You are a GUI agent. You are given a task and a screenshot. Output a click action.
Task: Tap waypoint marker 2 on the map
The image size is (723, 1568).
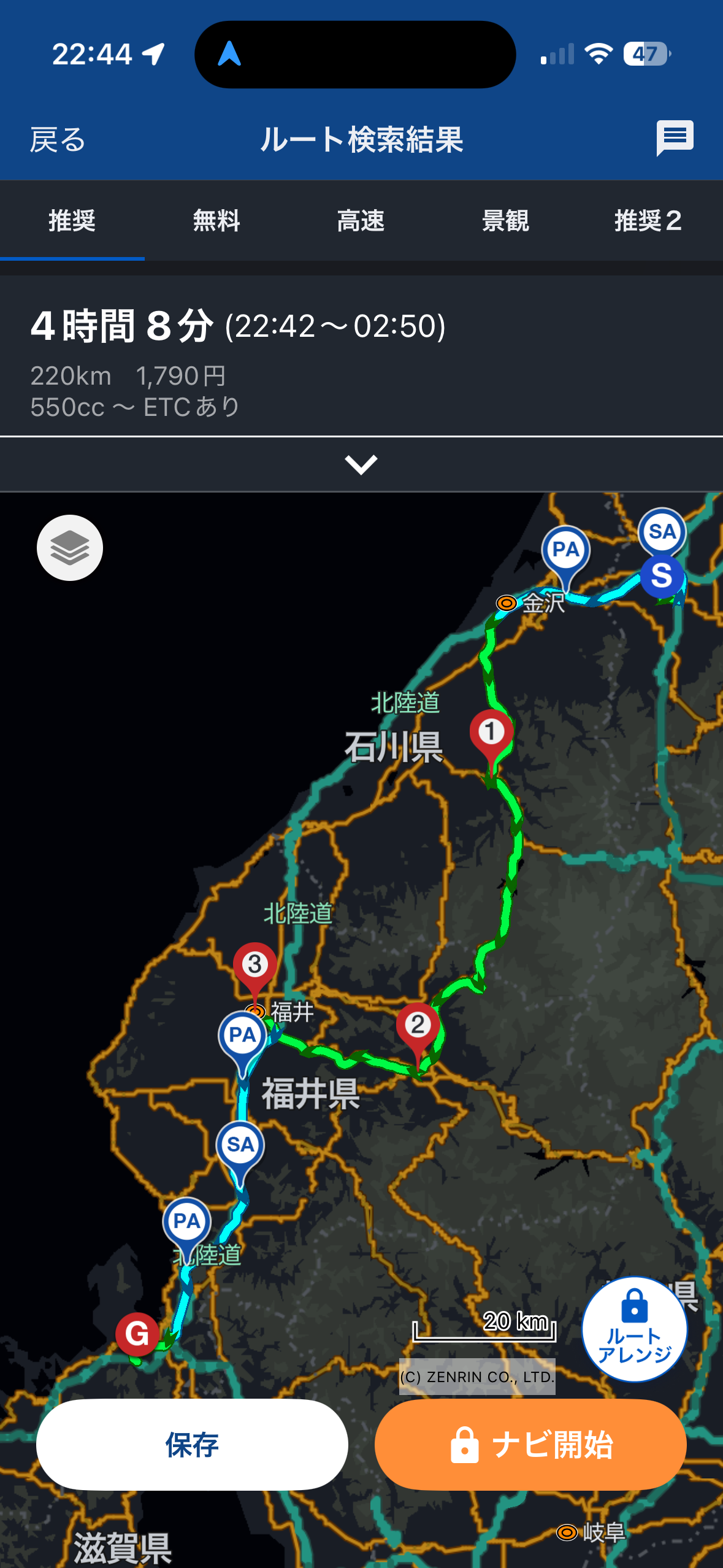pyautogui.click(x=418, y=1025)
